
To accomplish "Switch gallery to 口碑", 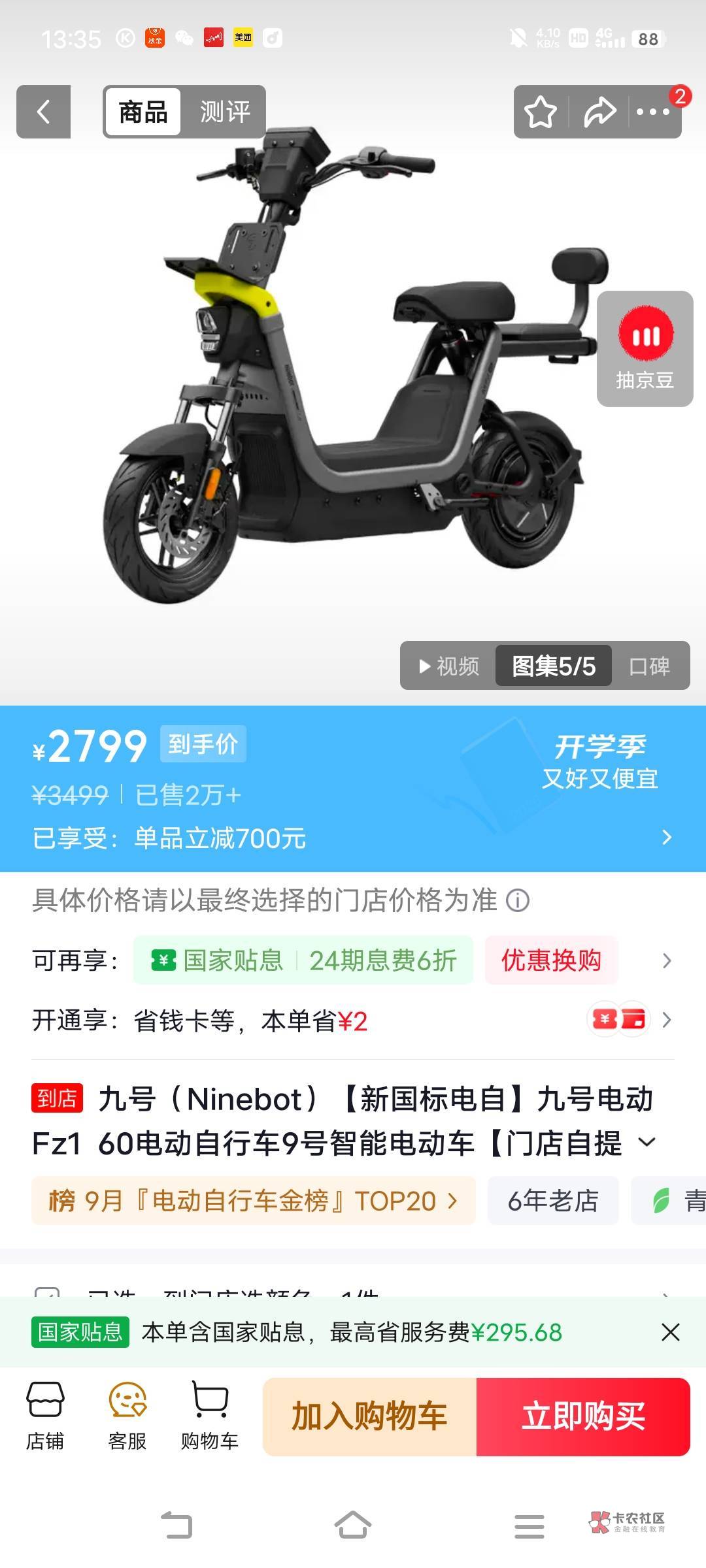I will [649, 666].
